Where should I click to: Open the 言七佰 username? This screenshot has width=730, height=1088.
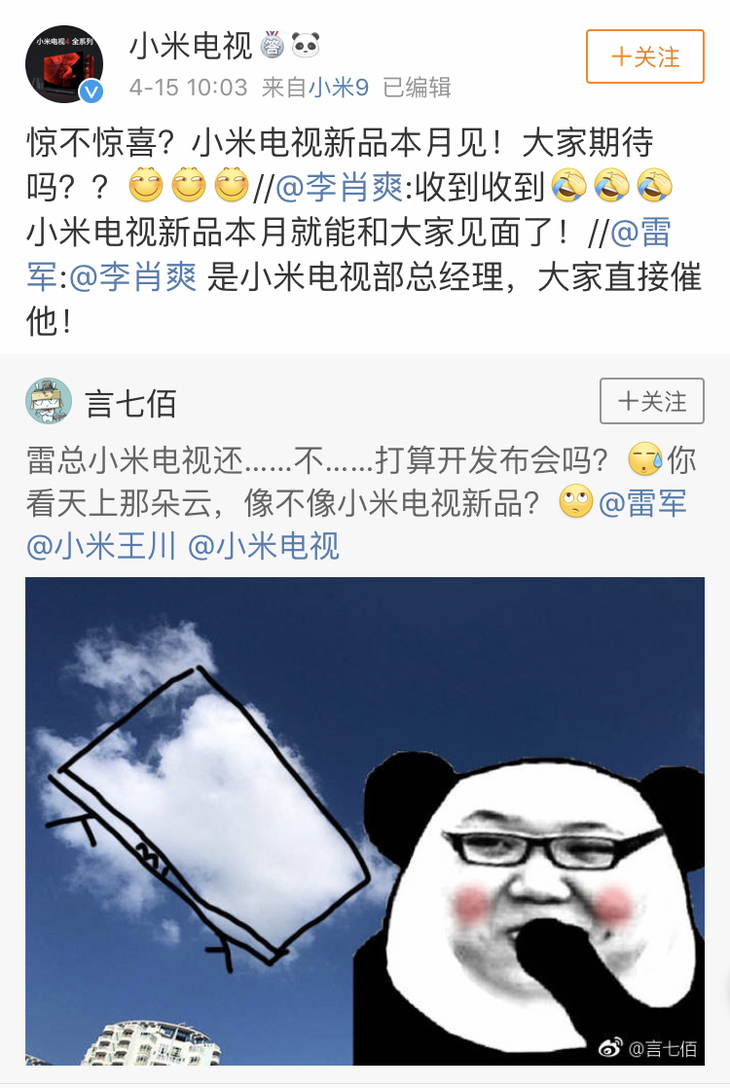131,404
